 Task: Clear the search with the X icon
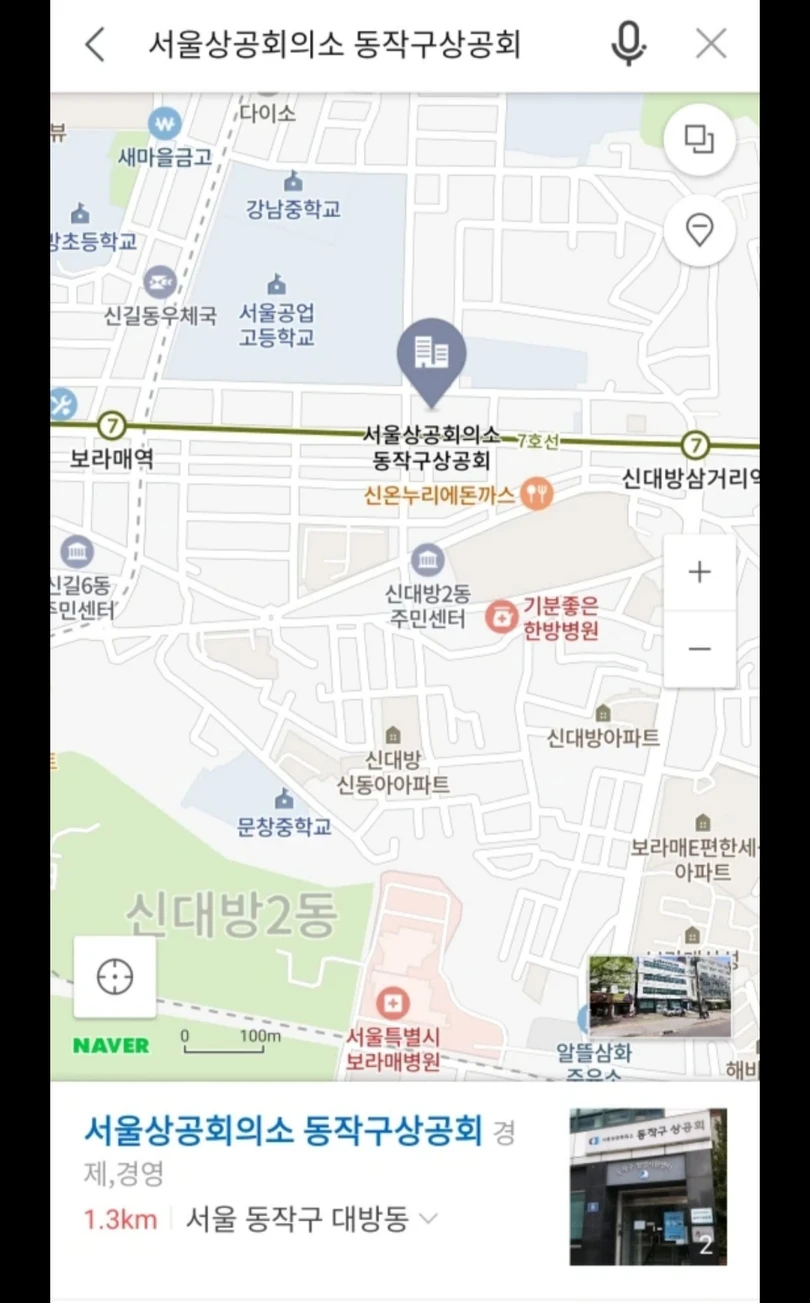click(x=711, y=44)
